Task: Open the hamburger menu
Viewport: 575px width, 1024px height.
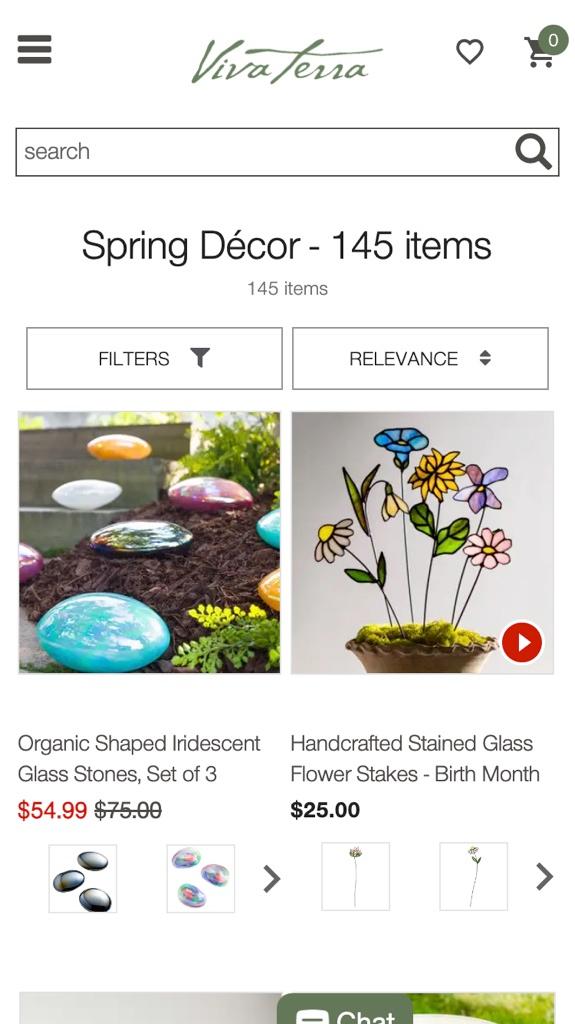Action: (35, 49)
